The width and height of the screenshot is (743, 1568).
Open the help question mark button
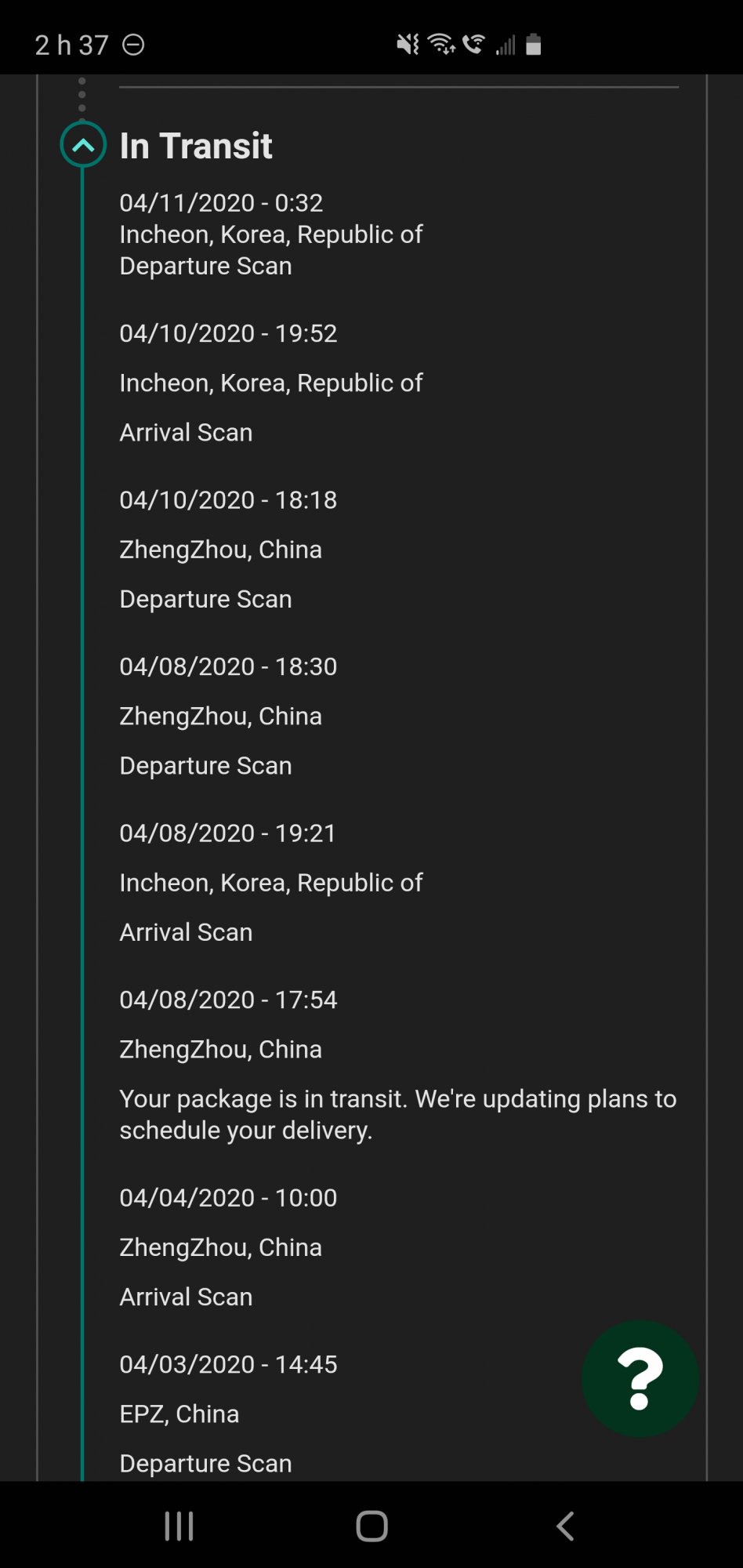click(640, 1378)
